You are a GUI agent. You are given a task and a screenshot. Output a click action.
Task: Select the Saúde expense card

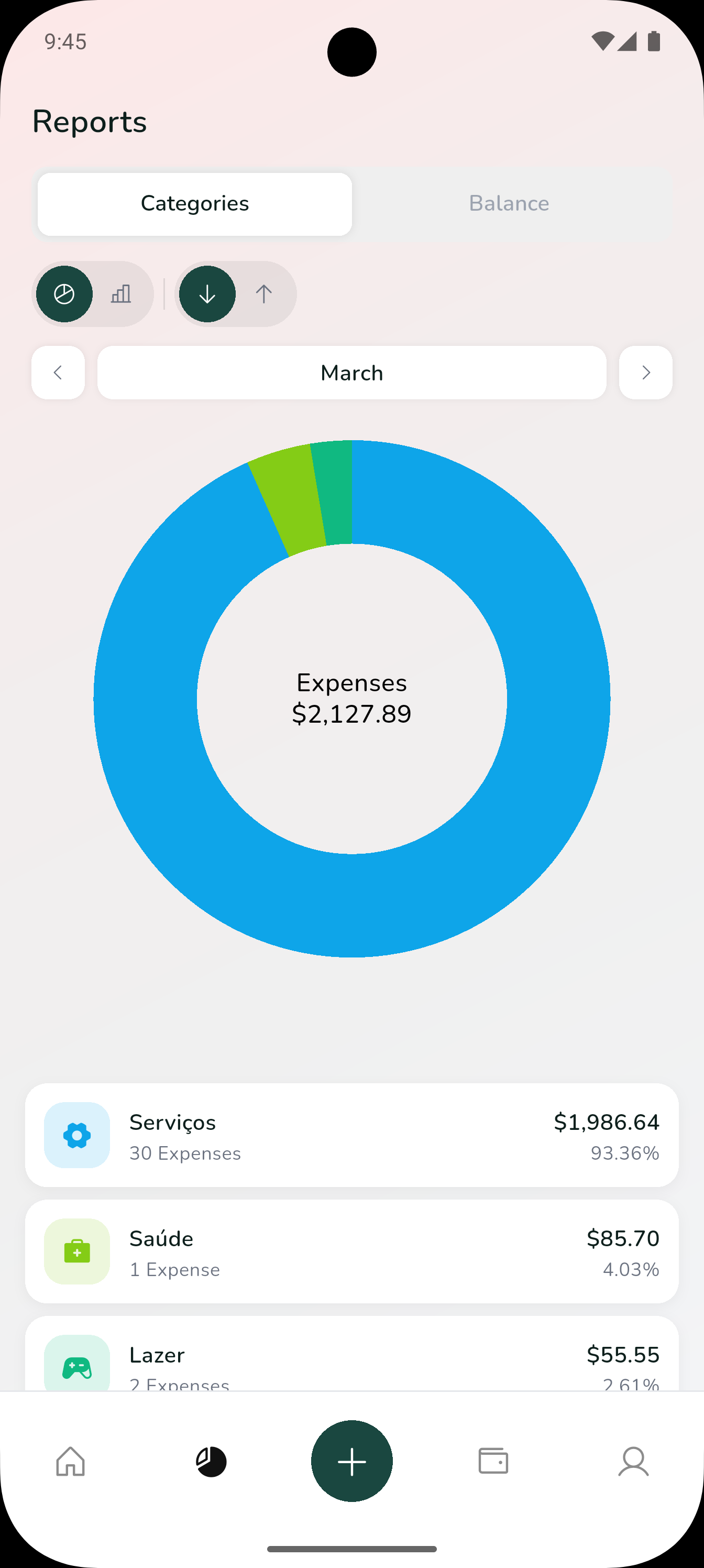click(x=351, y=1251)
